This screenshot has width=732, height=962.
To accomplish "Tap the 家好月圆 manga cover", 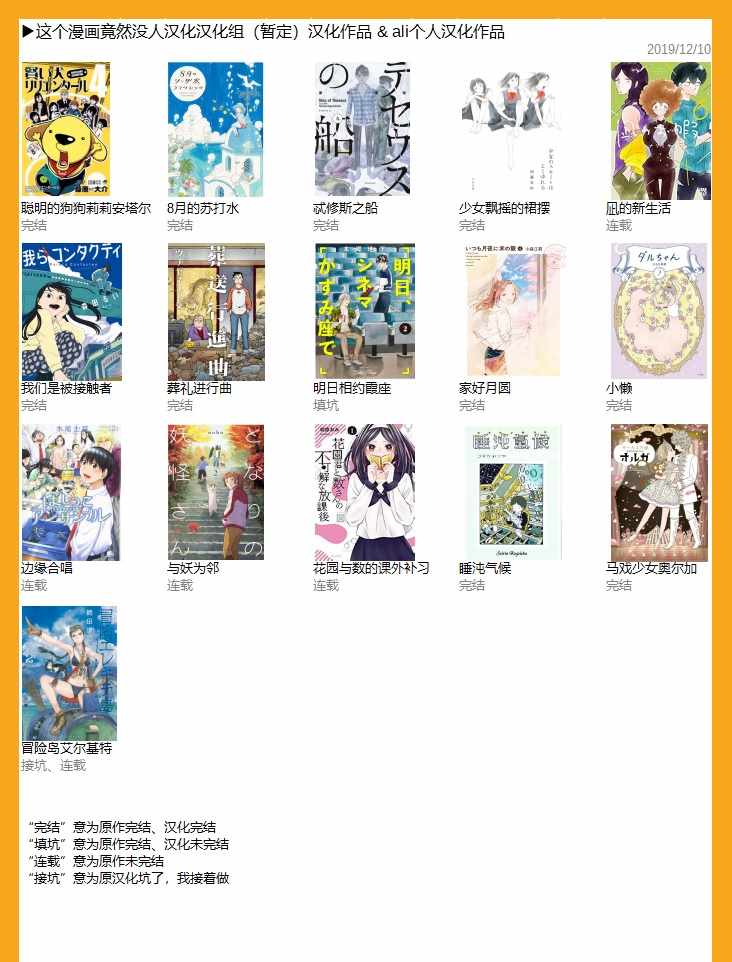I will click(513, 311).
